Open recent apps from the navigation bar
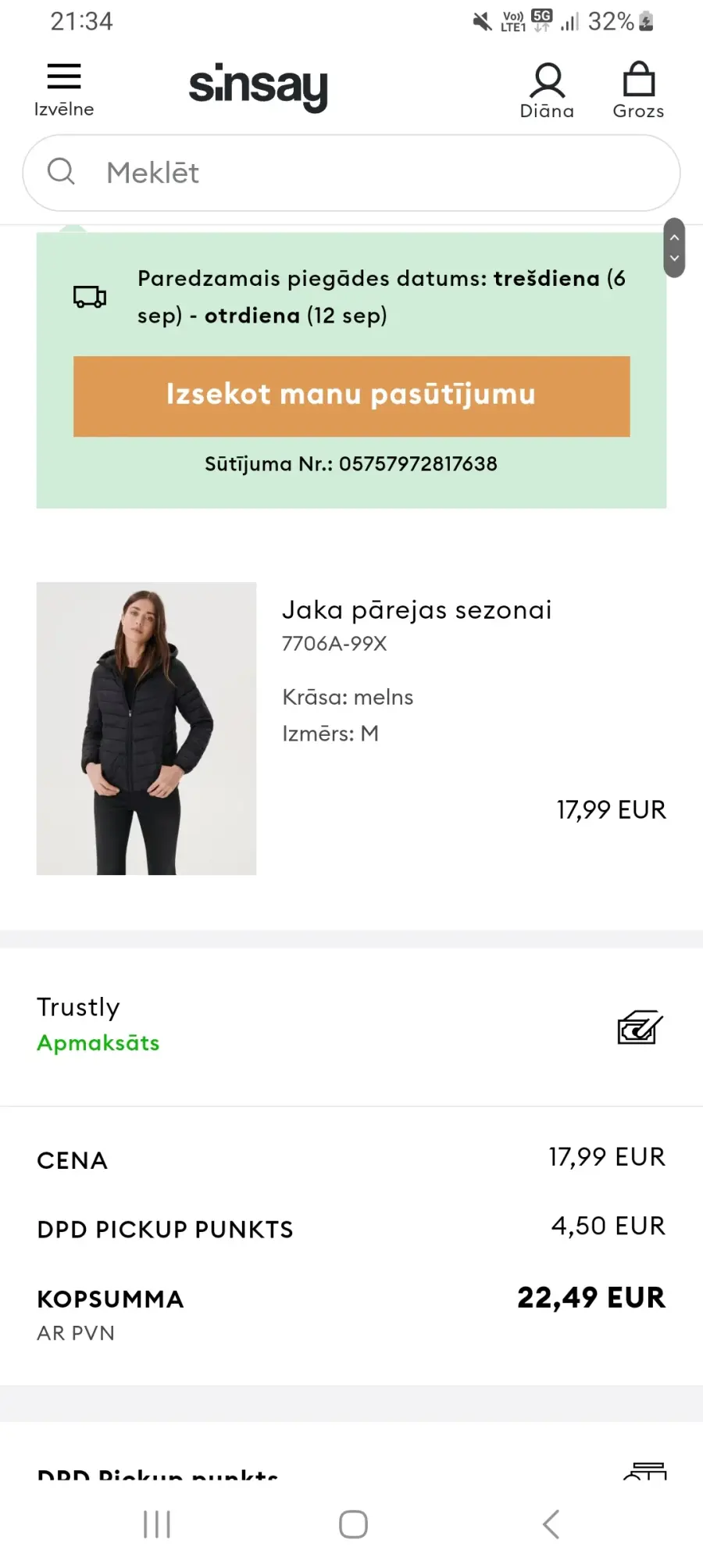The width and height of the screenshot is (703, 1568). point(157,1523)
